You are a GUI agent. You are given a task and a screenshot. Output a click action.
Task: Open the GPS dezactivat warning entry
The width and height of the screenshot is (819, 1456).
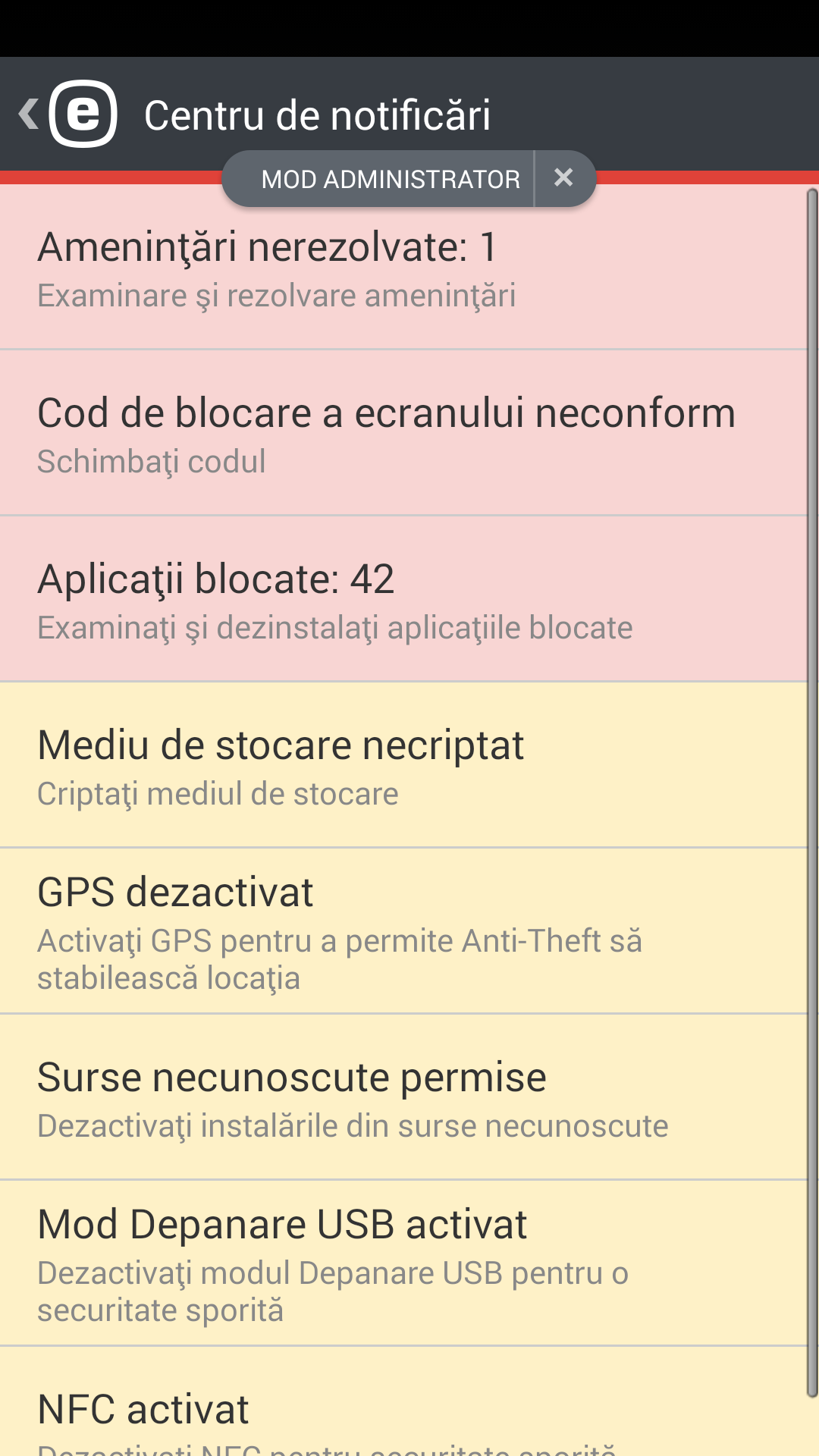coord(175,891)
